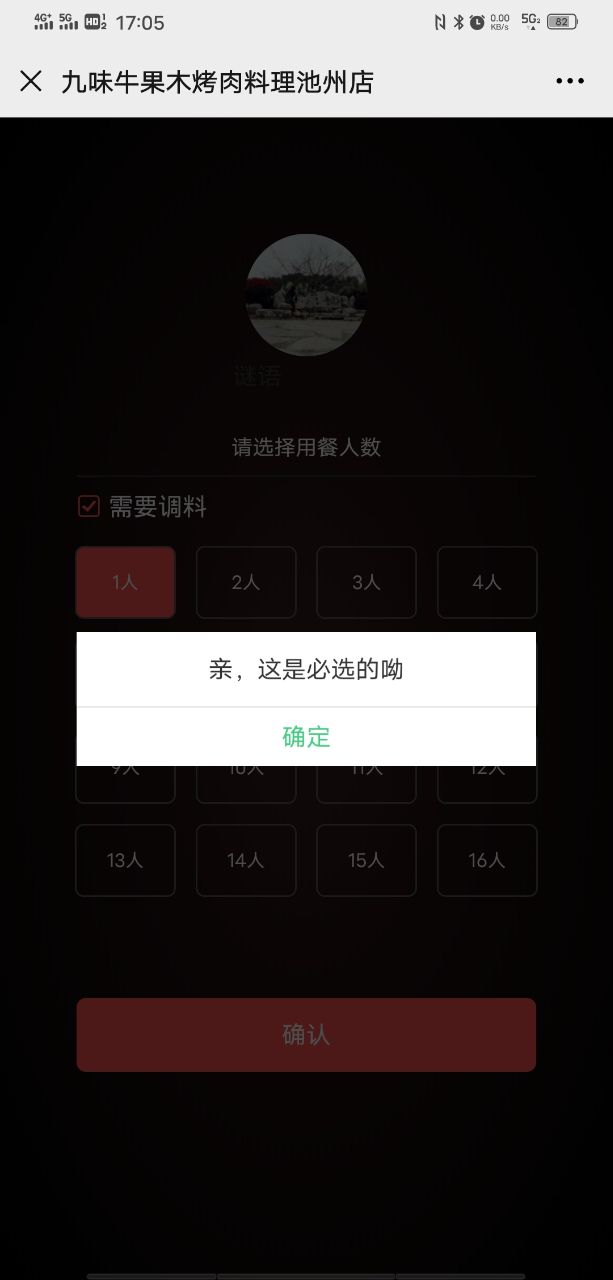Image resolution: width=613 pixels, height=1280 pixels.
Task: Close the page with the X icon
Action: click(31, 81)
